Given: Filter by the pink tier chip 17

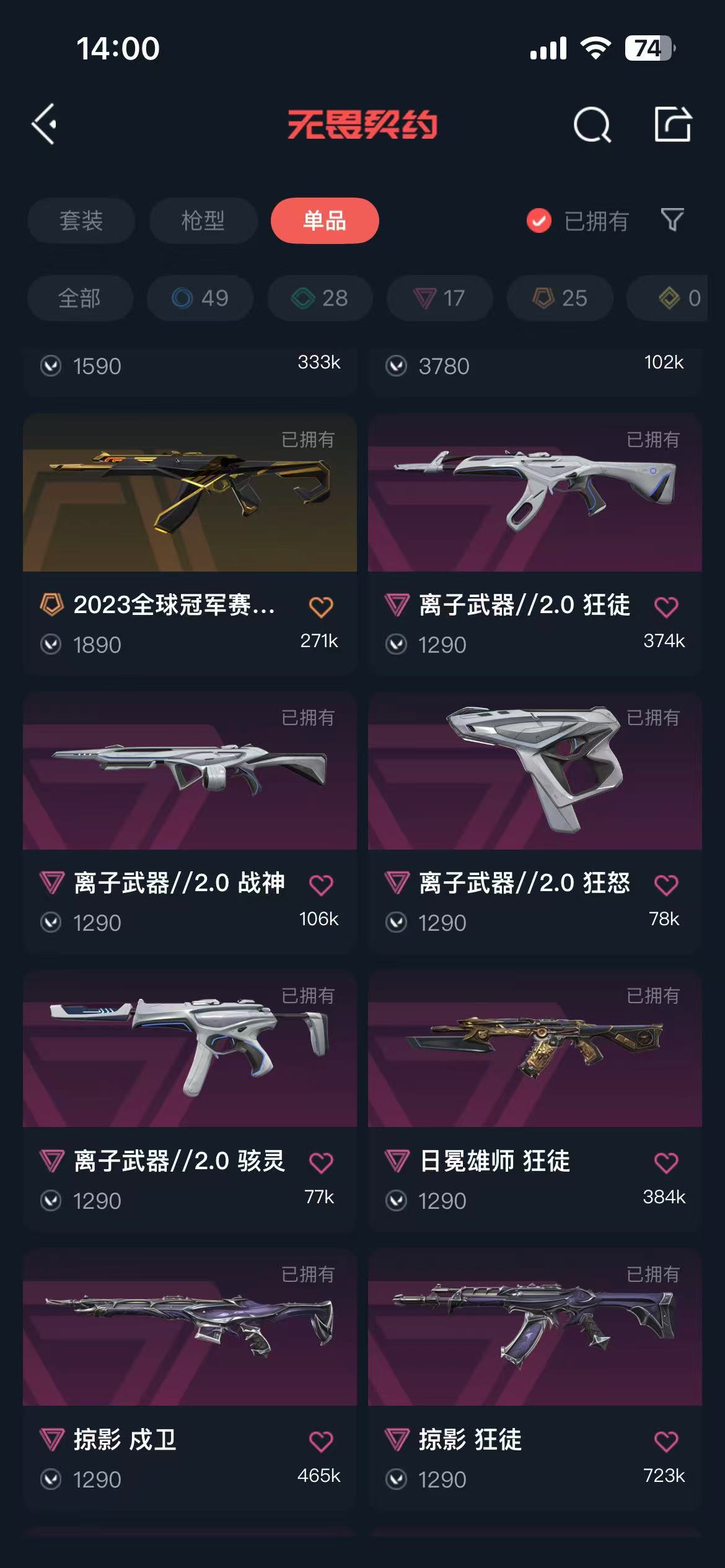Looking at the screenshot, I should [x=440, y=298].
